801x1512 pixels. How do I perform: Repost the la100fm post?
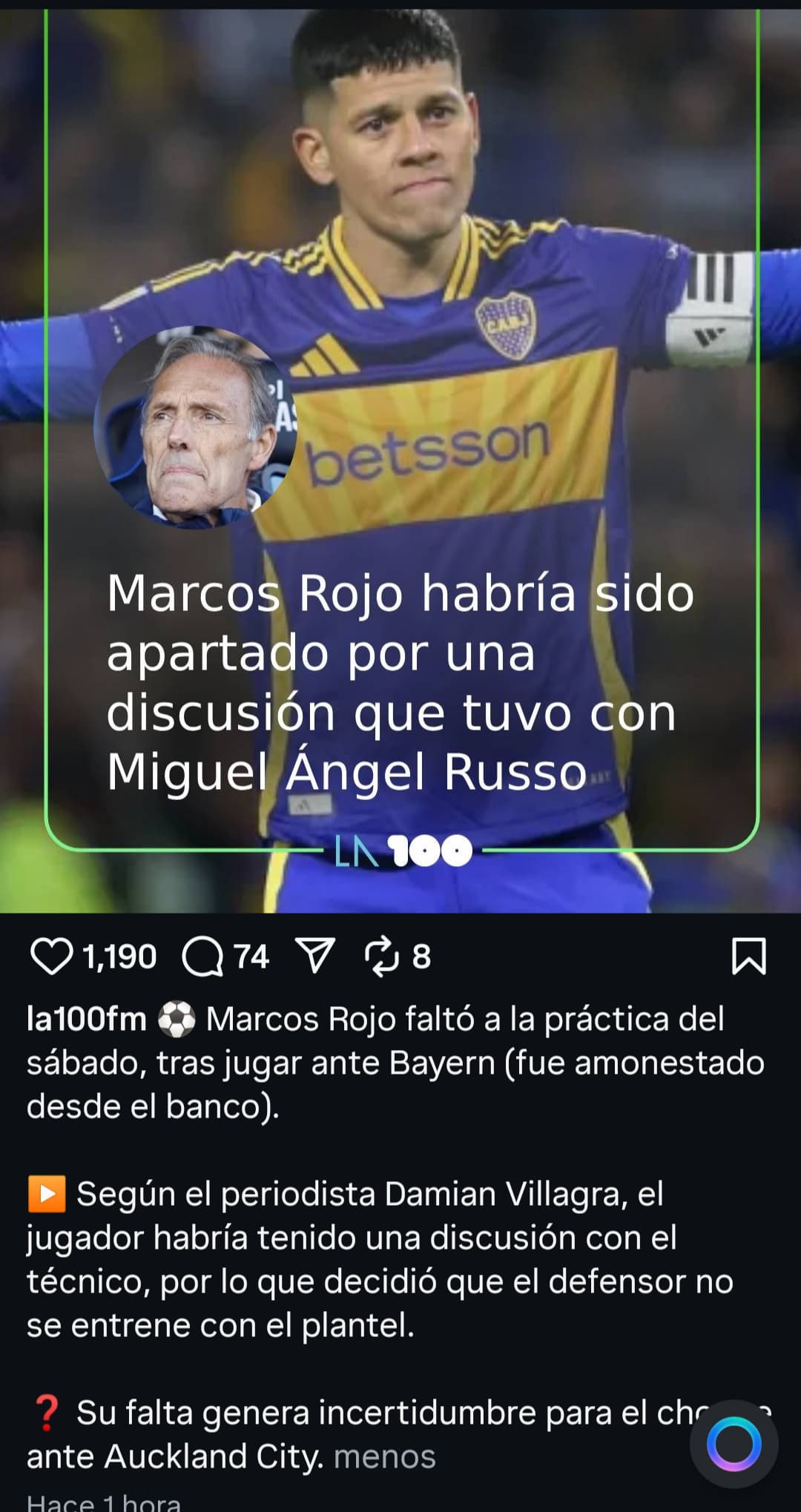tap(383, 957)
